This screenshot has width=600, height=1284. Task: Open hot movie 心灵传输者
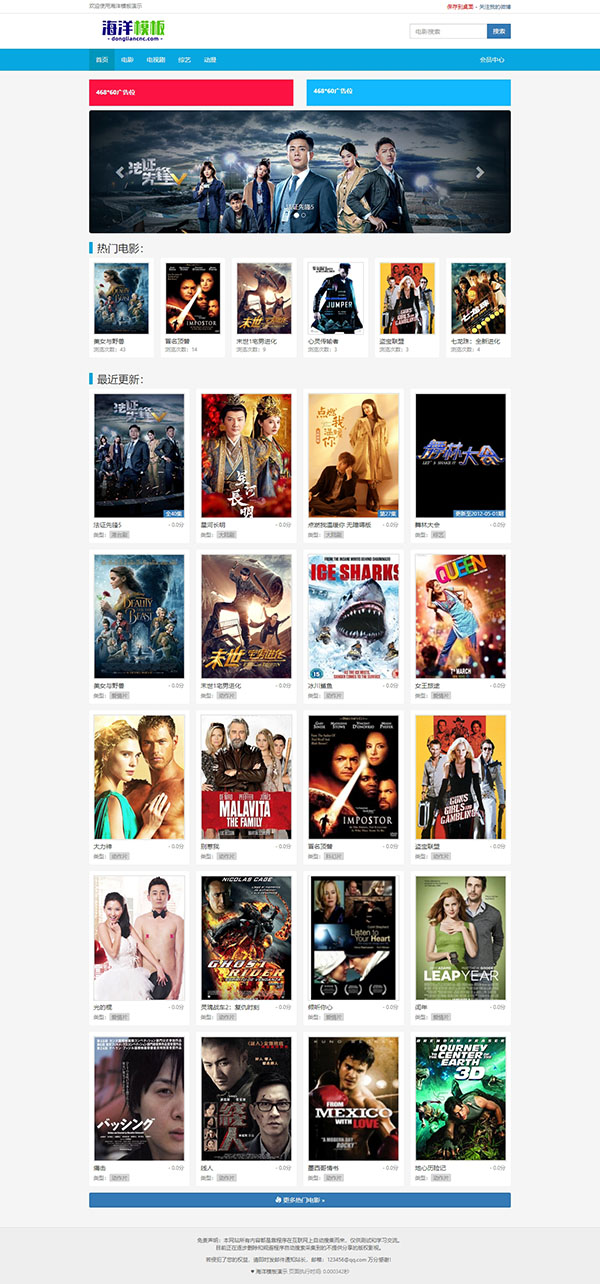[336, 298]
